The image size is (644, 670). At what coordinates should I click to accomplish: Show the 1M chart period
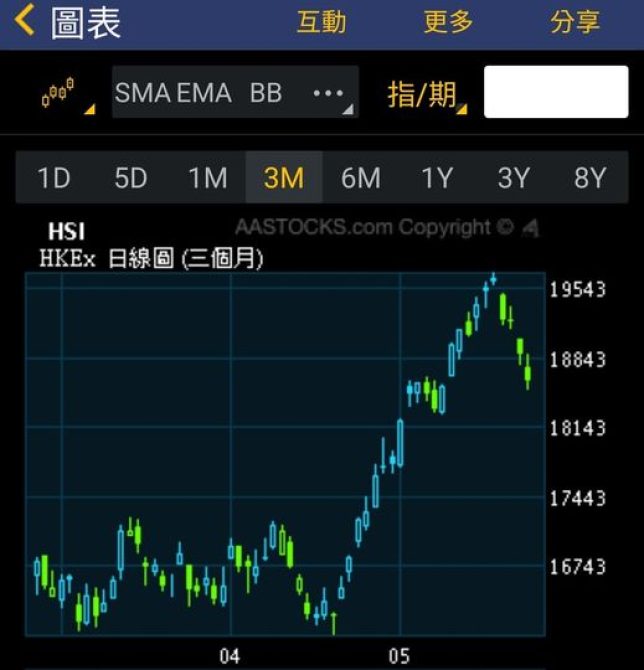(208, 178)
